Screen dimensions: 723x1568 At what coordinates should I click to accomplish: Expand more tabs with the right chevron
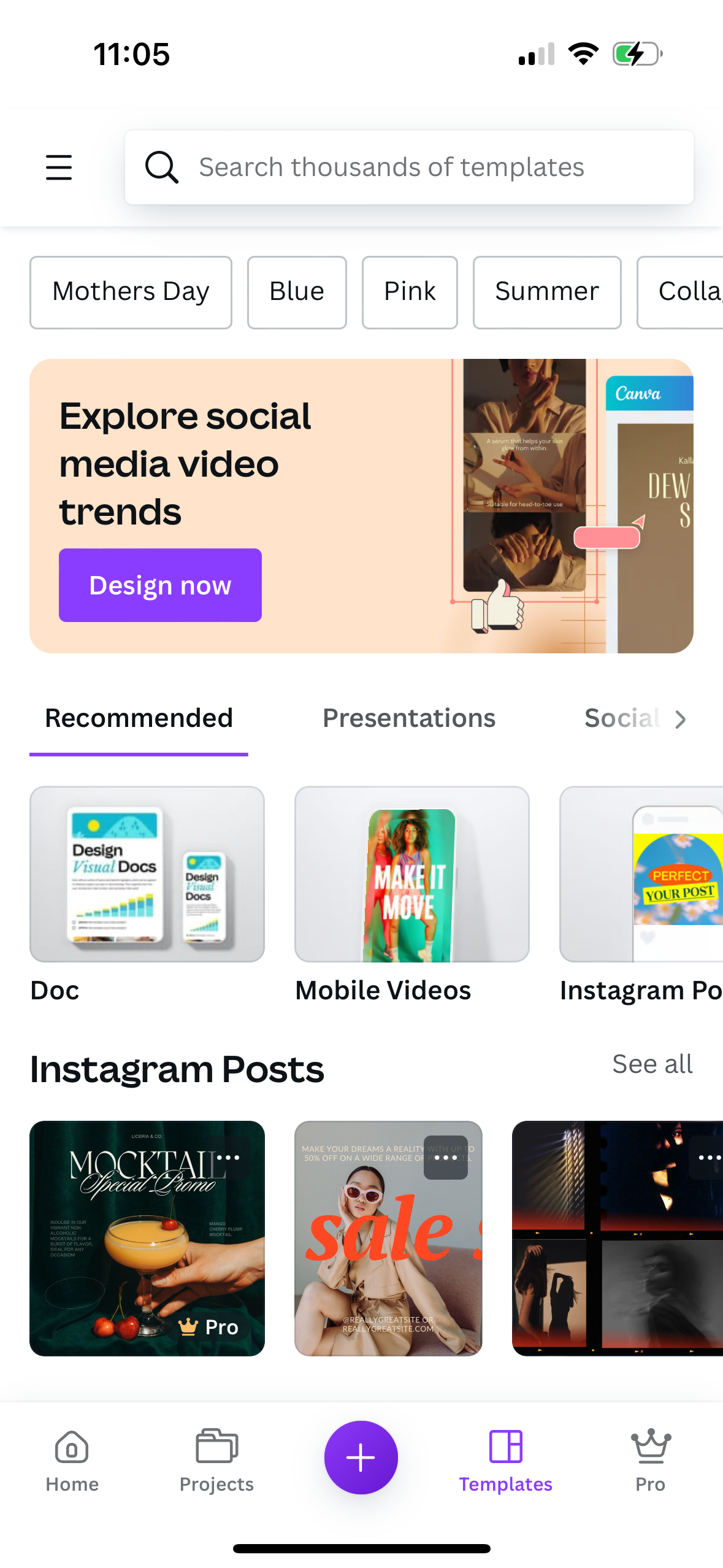coord(679,718)
